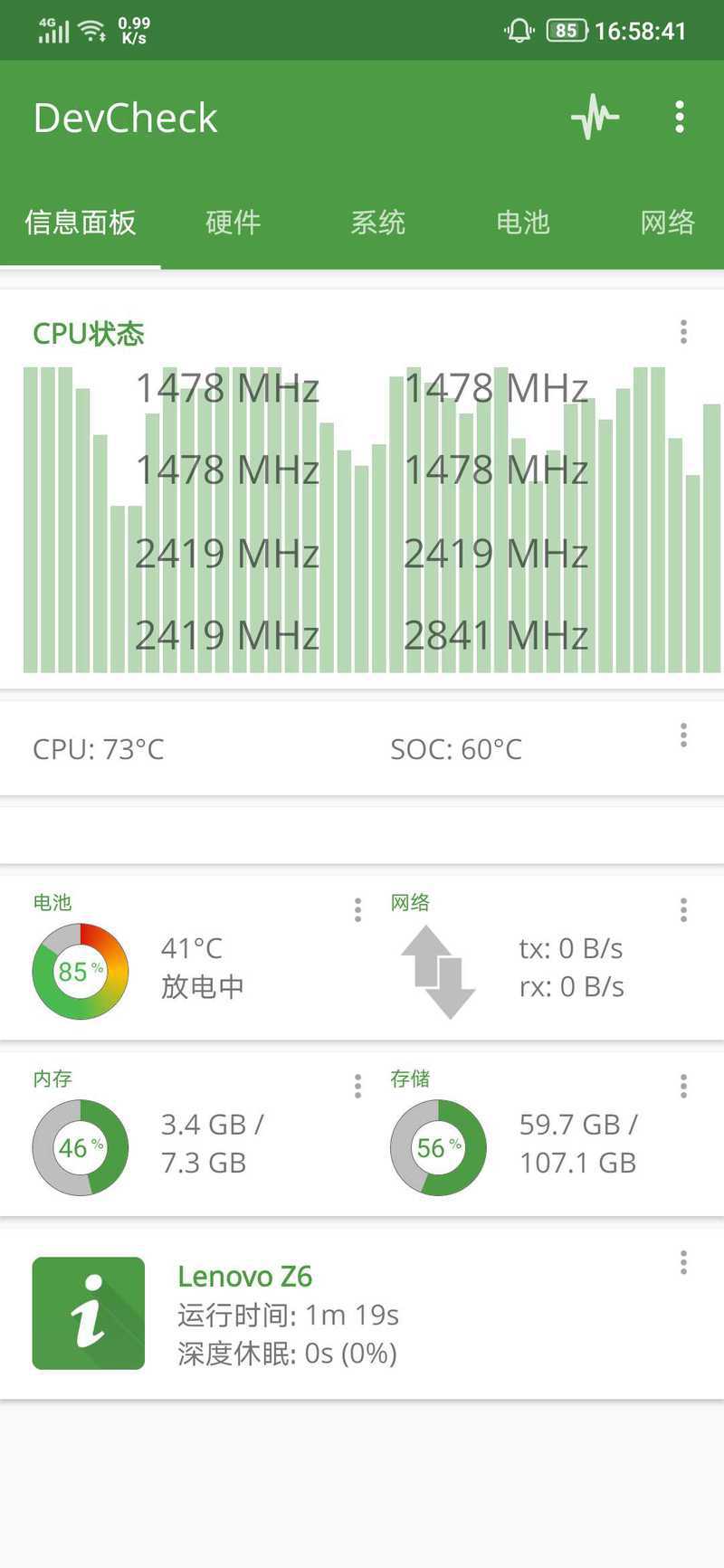
Task: Switch to the 硬件 tab
Action: tap(233, 223)
